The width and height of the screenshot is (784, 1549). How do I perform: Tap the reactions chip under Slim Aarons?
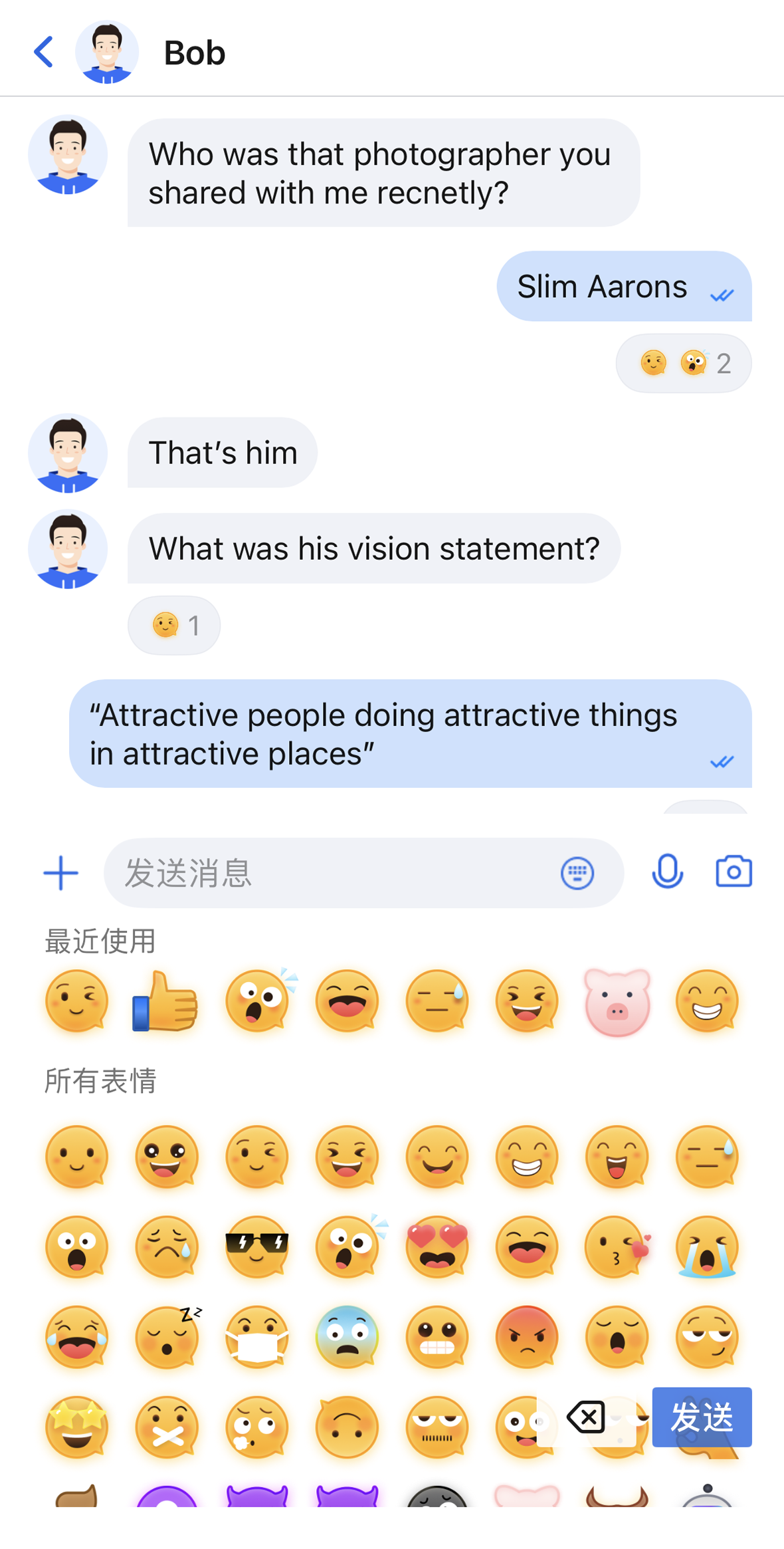(x=684, y=363)
